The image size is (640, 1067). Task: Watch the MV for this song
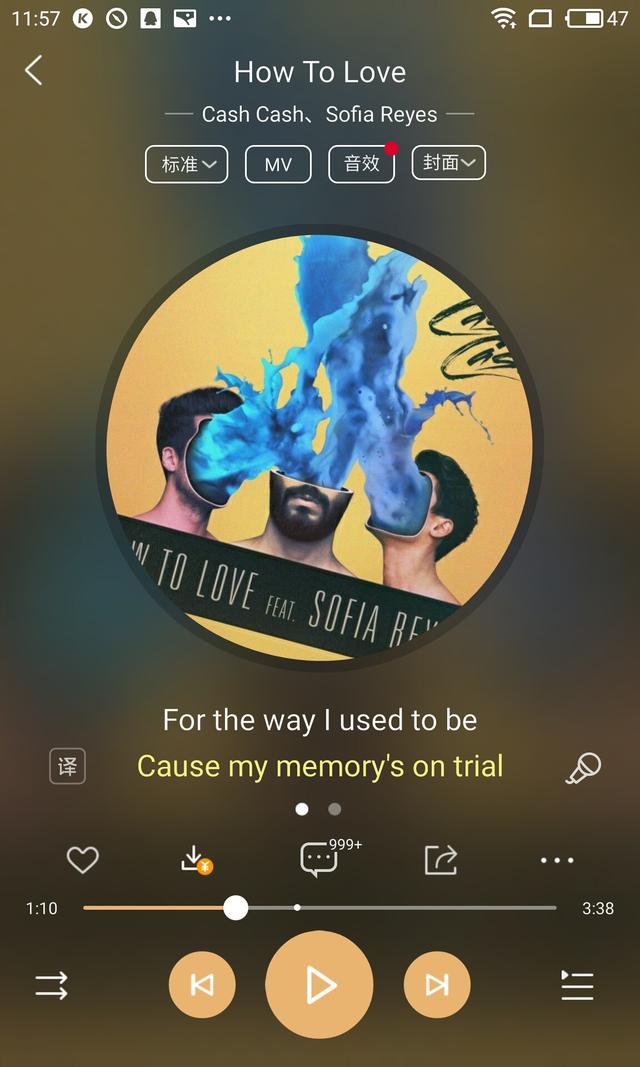pyautogui.click(x=278, y=164)
